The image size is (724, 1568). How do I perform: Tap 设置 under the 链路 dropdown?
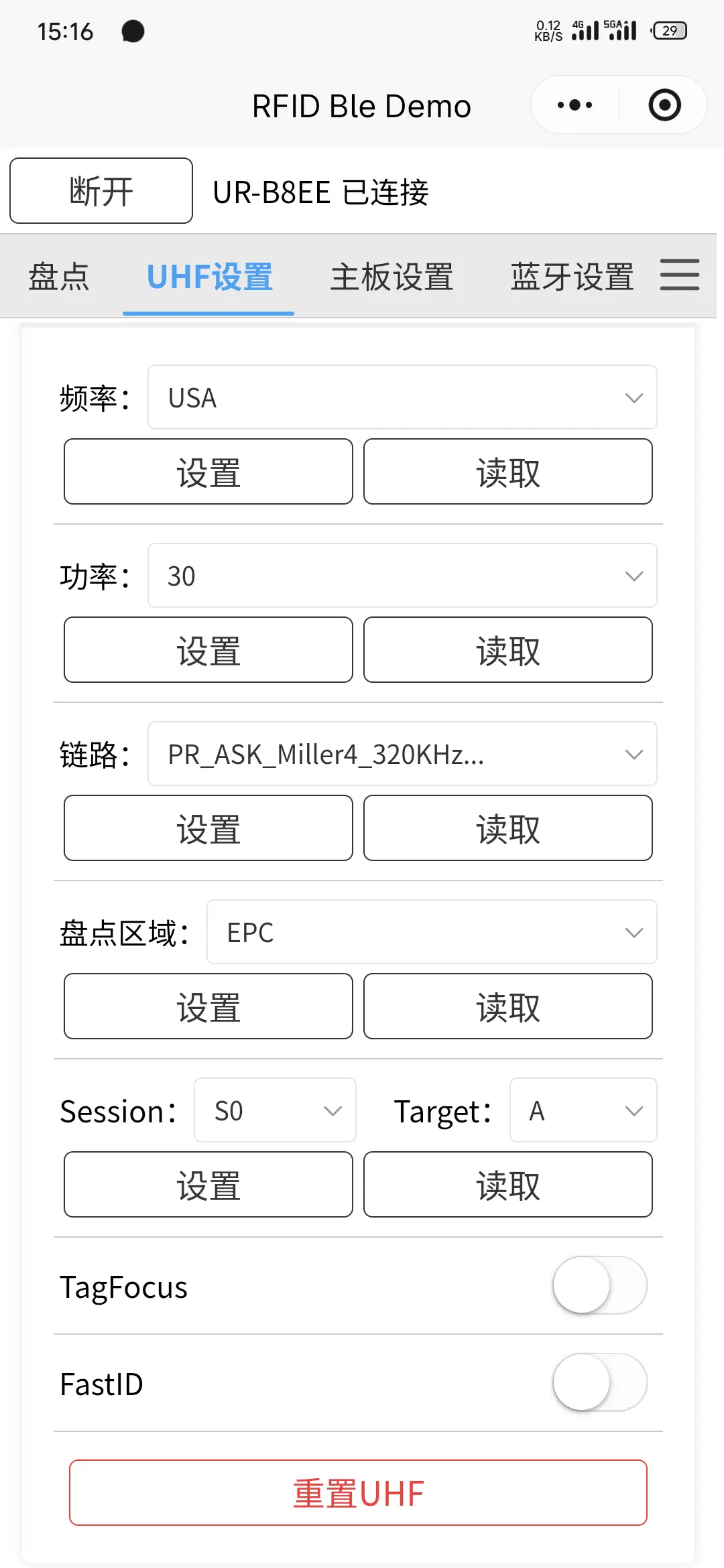(208, 828)
